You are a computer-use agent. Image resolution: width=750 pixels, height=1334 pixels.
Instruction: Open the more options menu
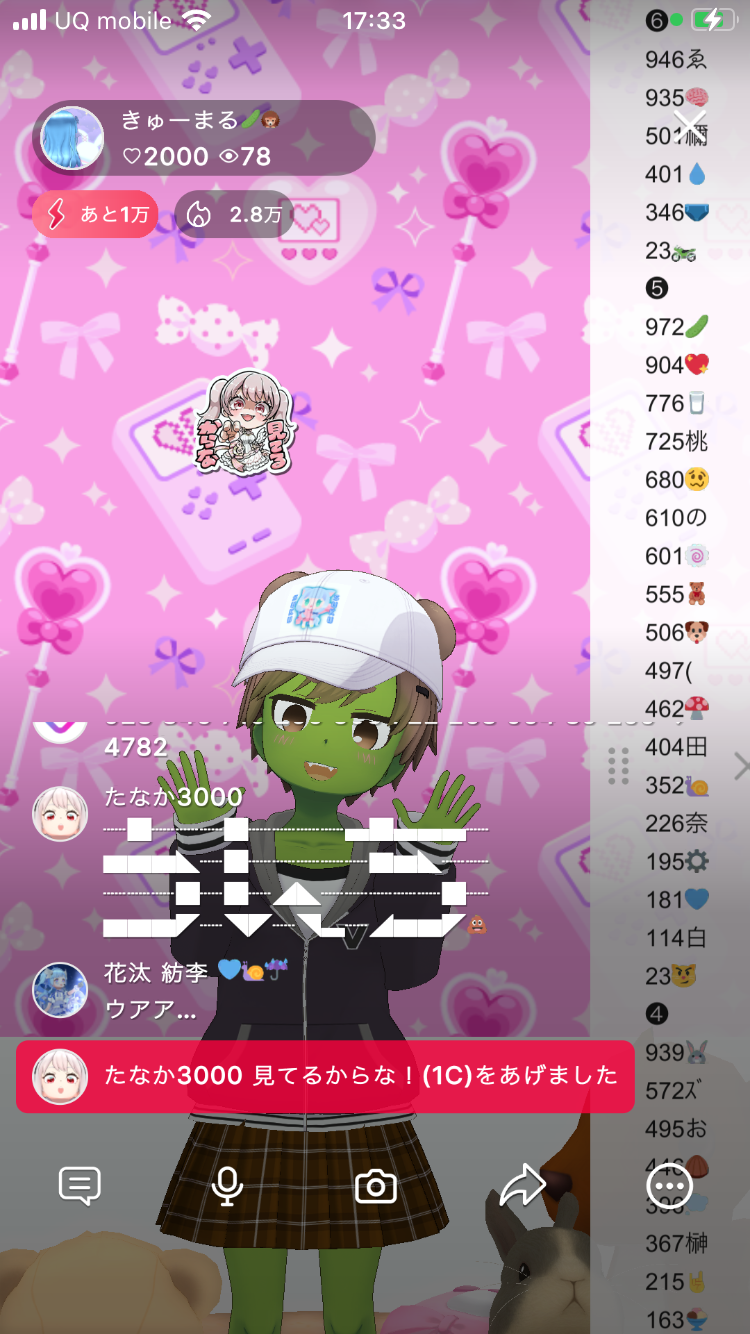[669, 1186]
